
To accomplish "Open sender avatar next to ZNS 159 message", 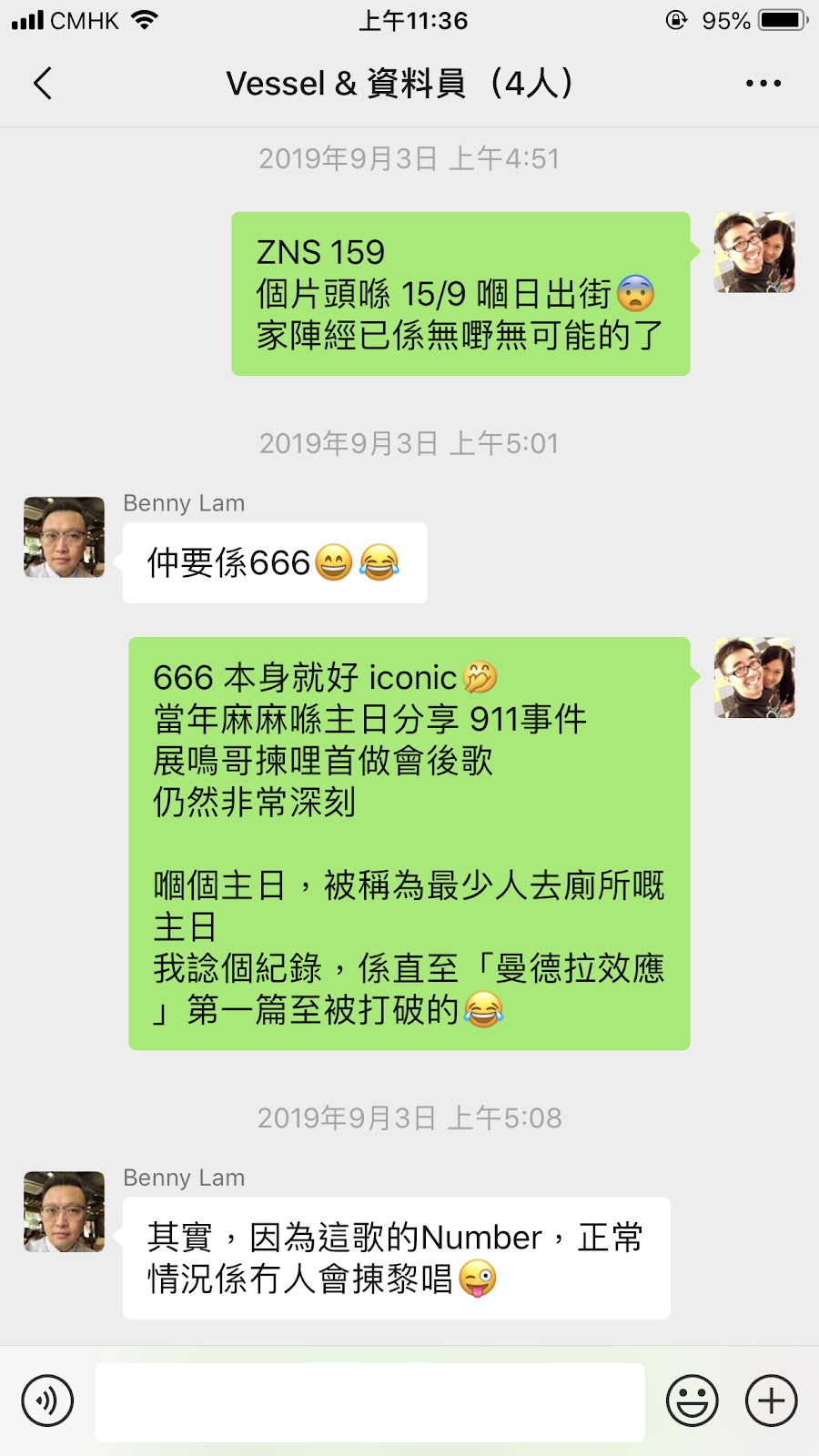I will [x=754, y=253].
